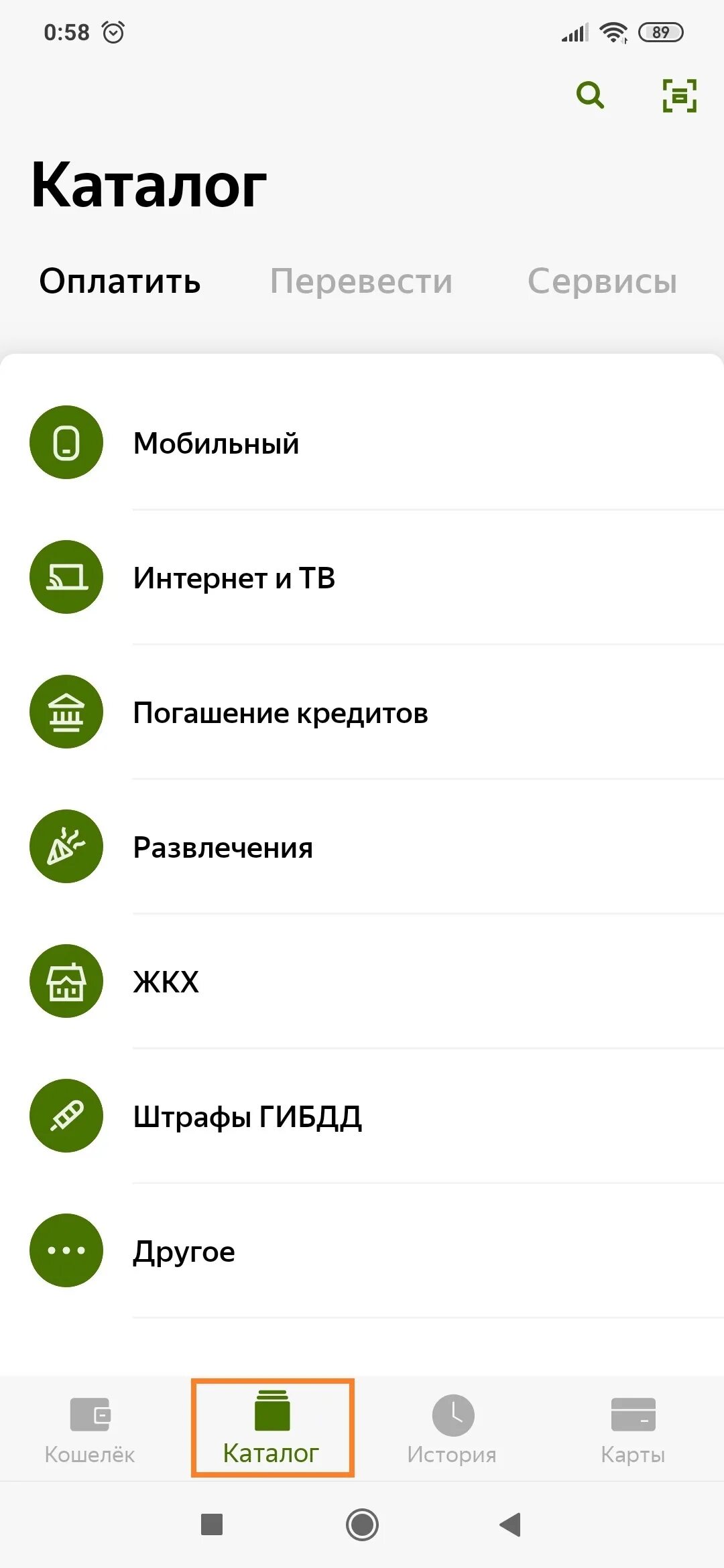Screen dimensions: 724x1568
Task: Tap the system back button
Action: [x=511, y=1524]
